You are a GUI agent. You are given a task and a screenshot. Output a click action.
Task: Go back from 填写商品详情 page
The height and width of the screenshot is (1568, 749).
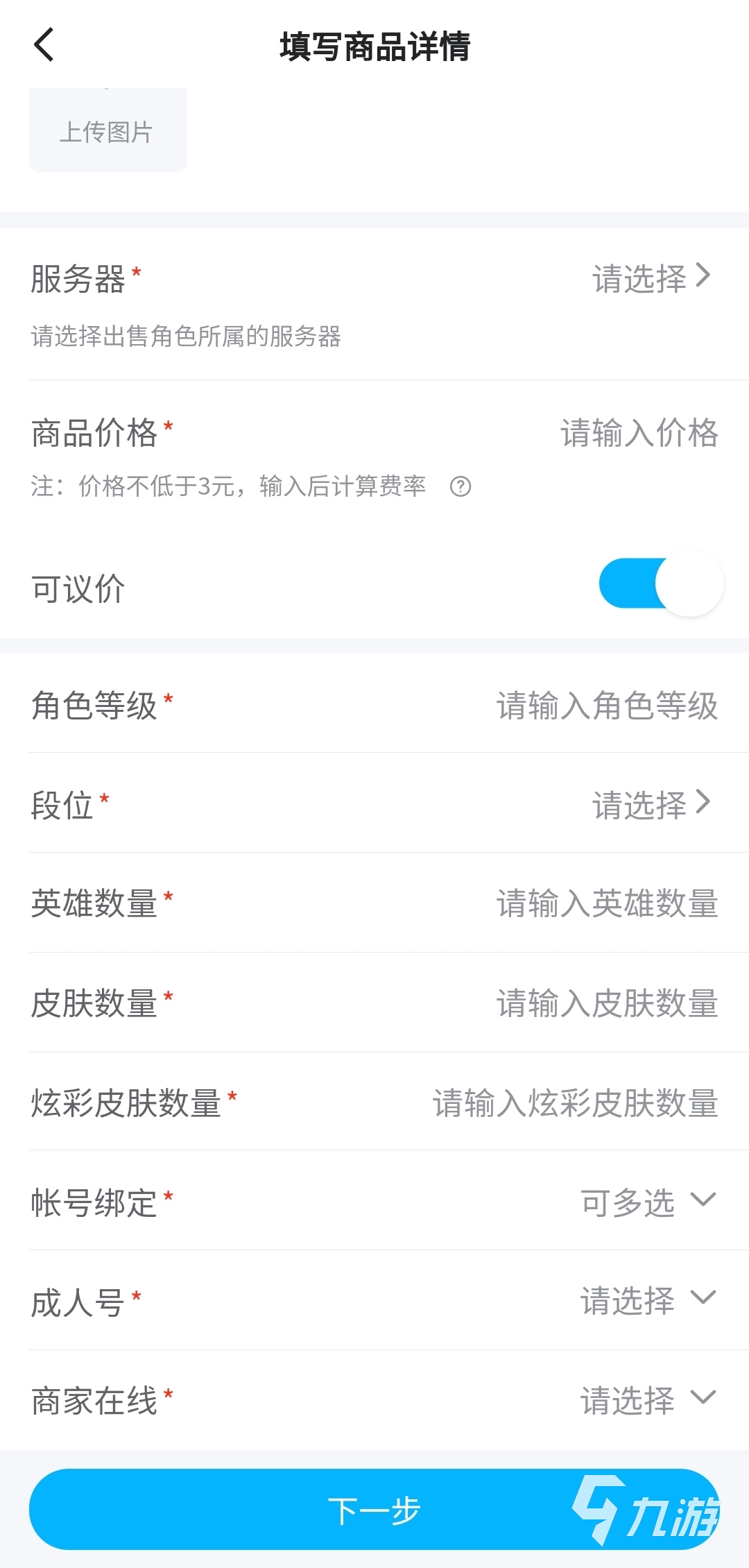(44, 46)
